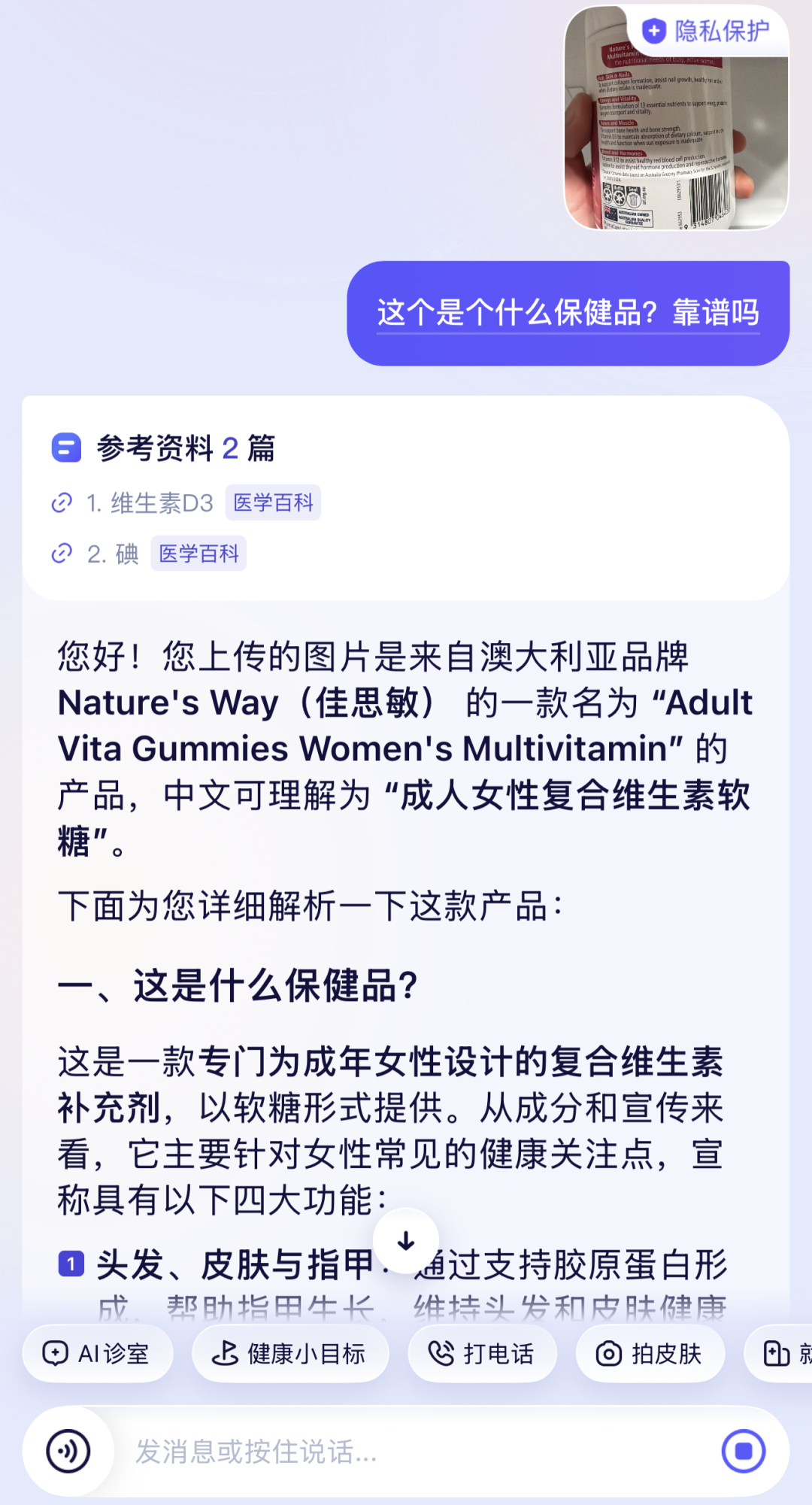Viewport: 812px width, 1505px height.
Task: Stop the response being generated
Action: pos(744,1451)
